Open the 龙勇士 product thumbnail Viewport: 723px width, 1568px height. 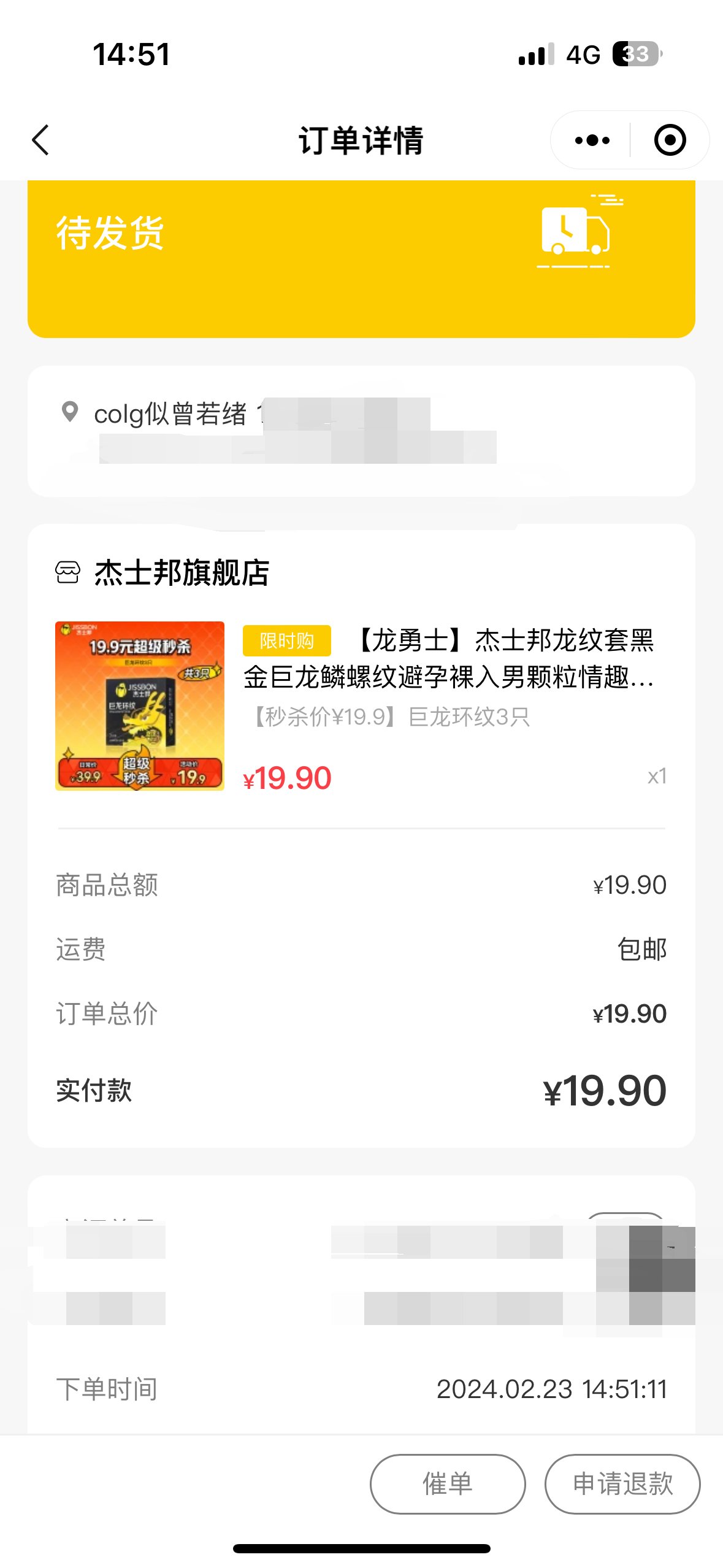140,706
